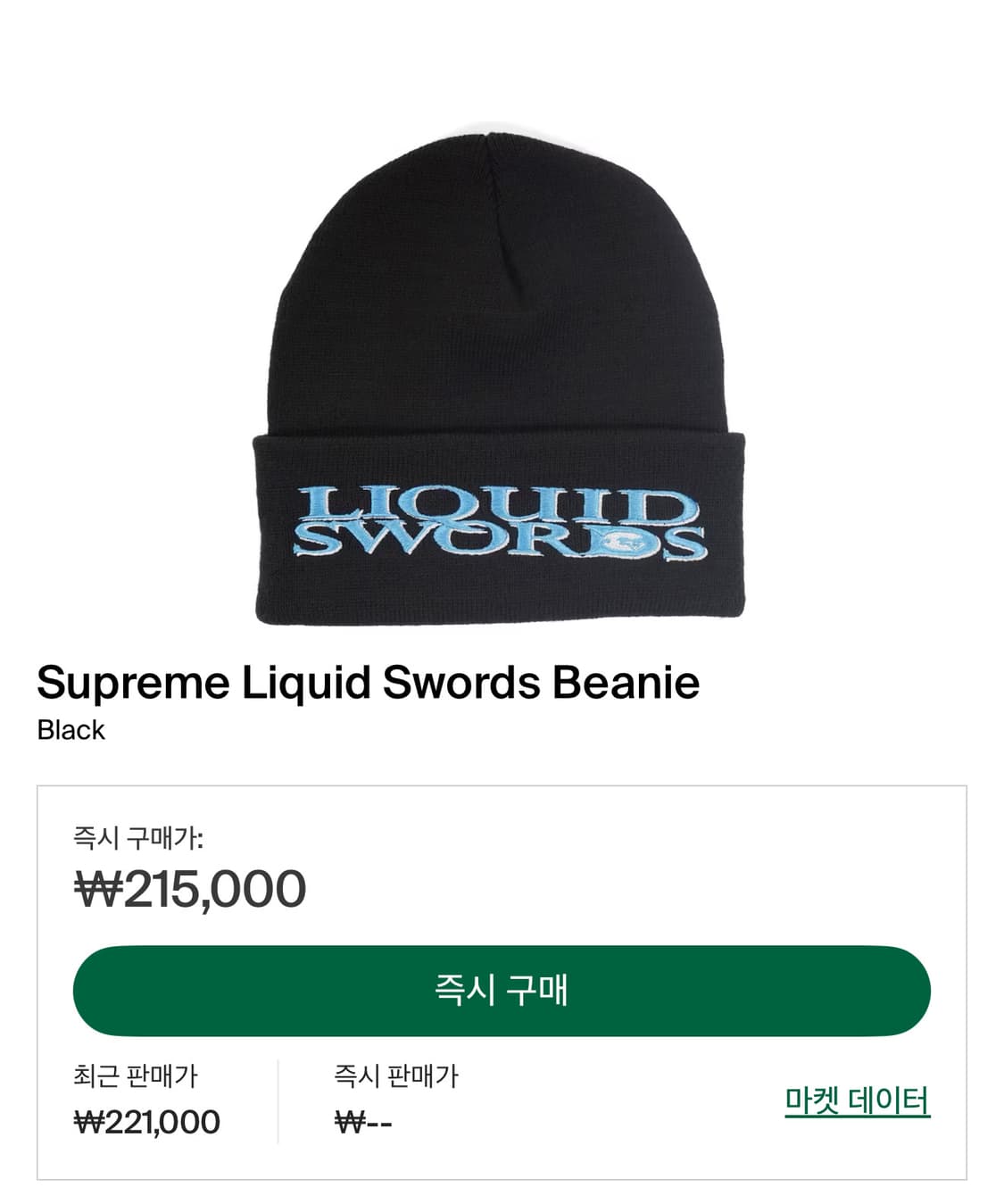
Task: Click the underlined 마켓 데이터 text
Action: pyautogui.click(x=858, y=1102)
